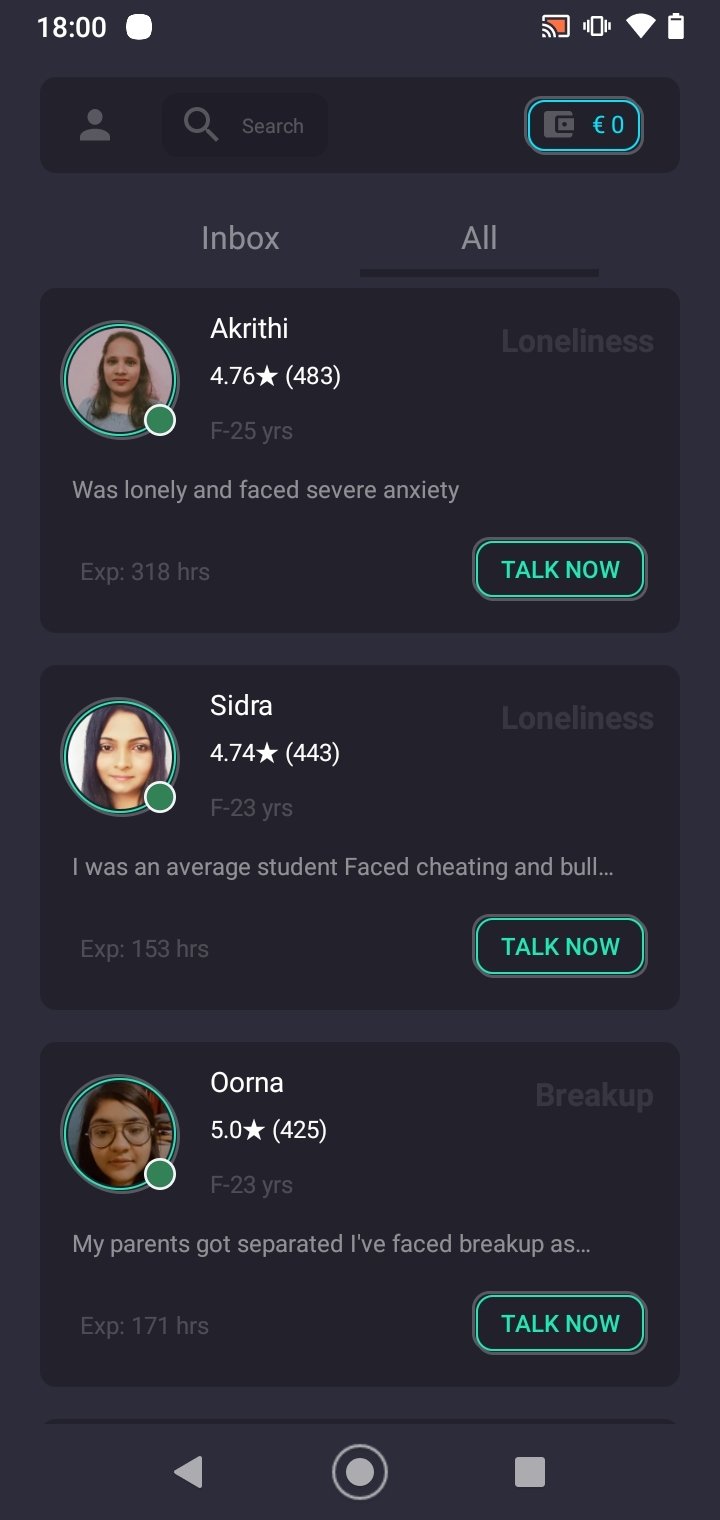Talk now with Oorna
Screen dimensions: 720x1520
[560, 1324]
